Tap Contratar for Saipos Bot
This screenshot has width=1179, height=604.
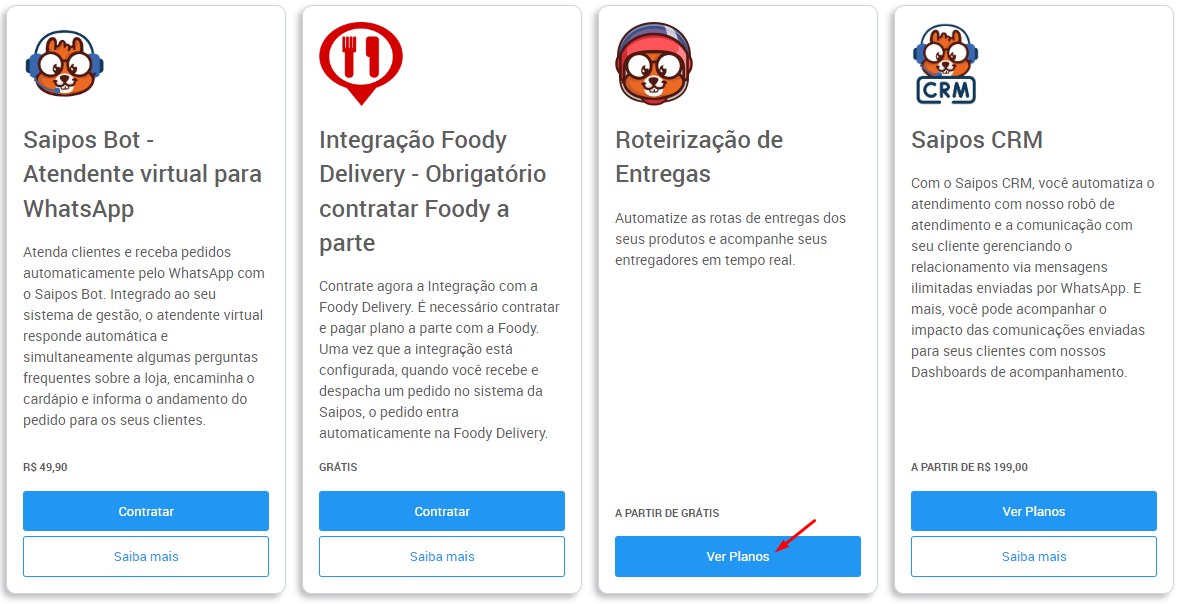(146, 511)
